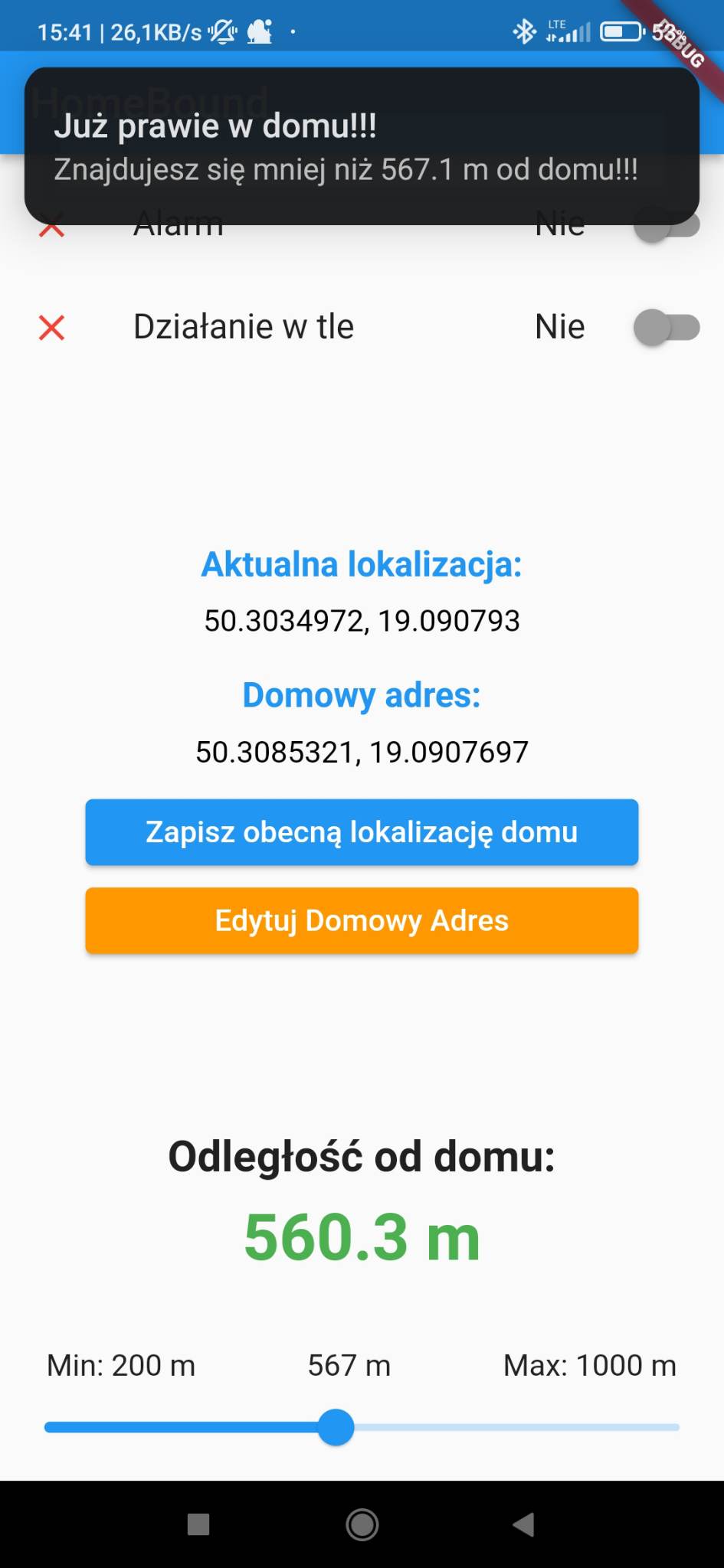Open the Już prawie w domu notification
Screen dimensions: 724x1568
click(362, 145)
